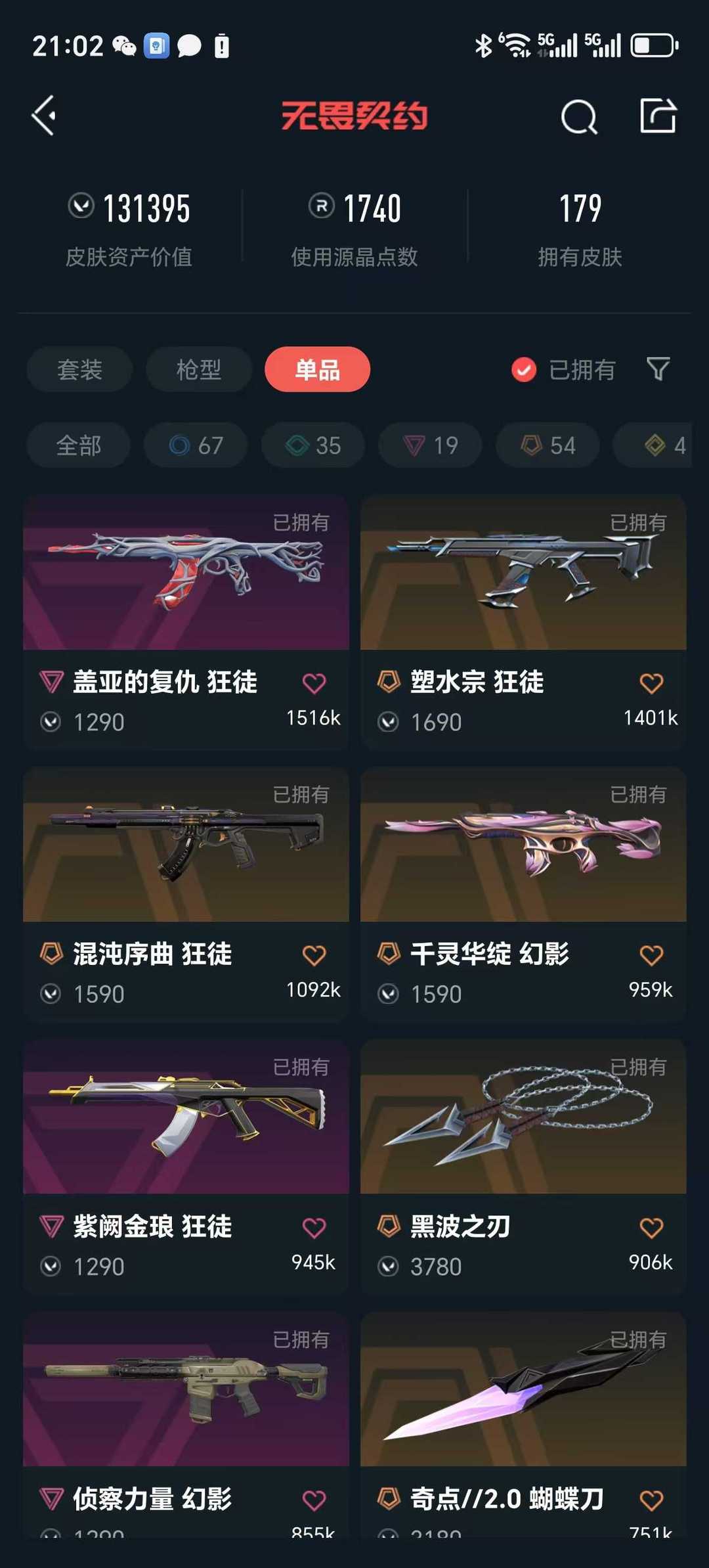Open the filter funnel icon
The height and width of the screenshot is (1568, 709).
[658, 369]
